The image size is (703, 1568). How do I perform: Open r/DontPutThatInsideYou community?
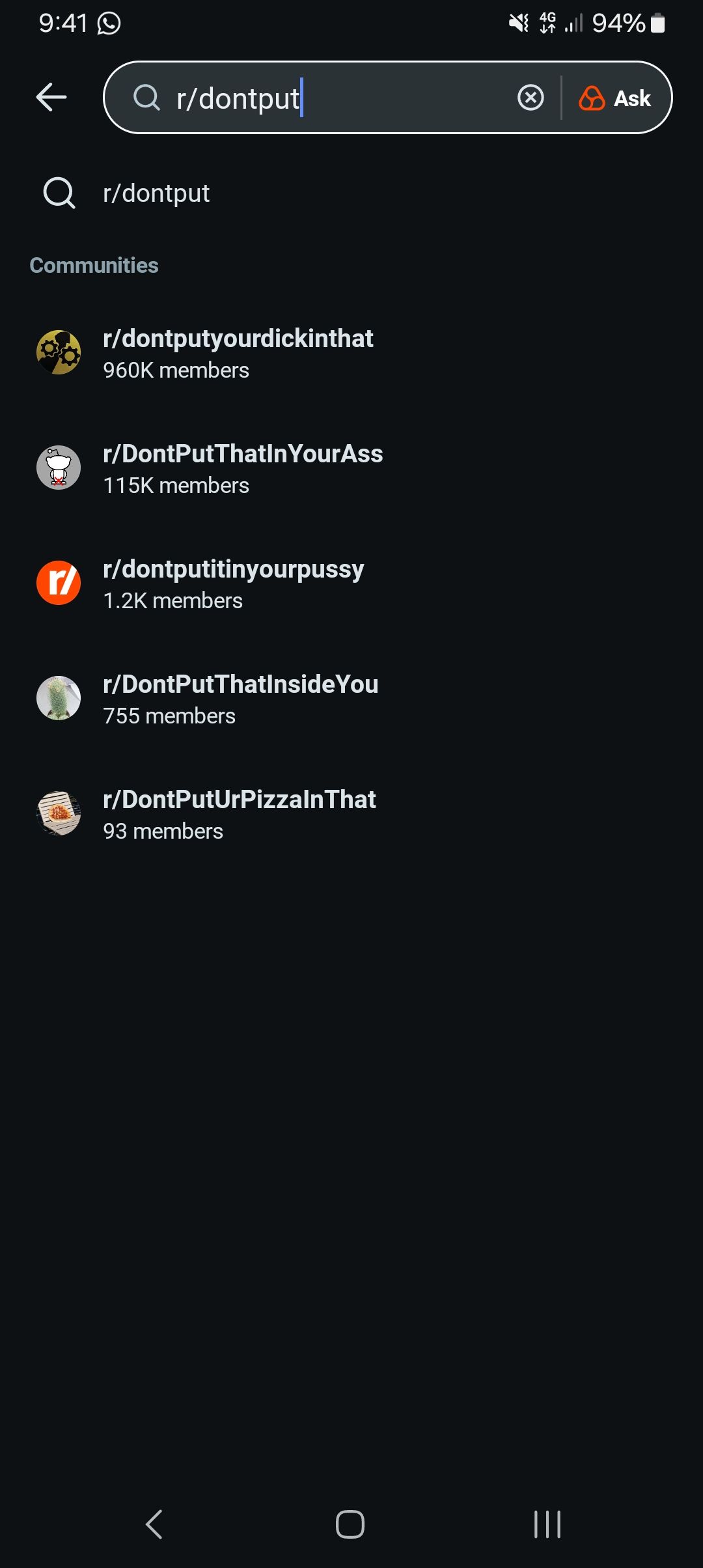(240, 699)
